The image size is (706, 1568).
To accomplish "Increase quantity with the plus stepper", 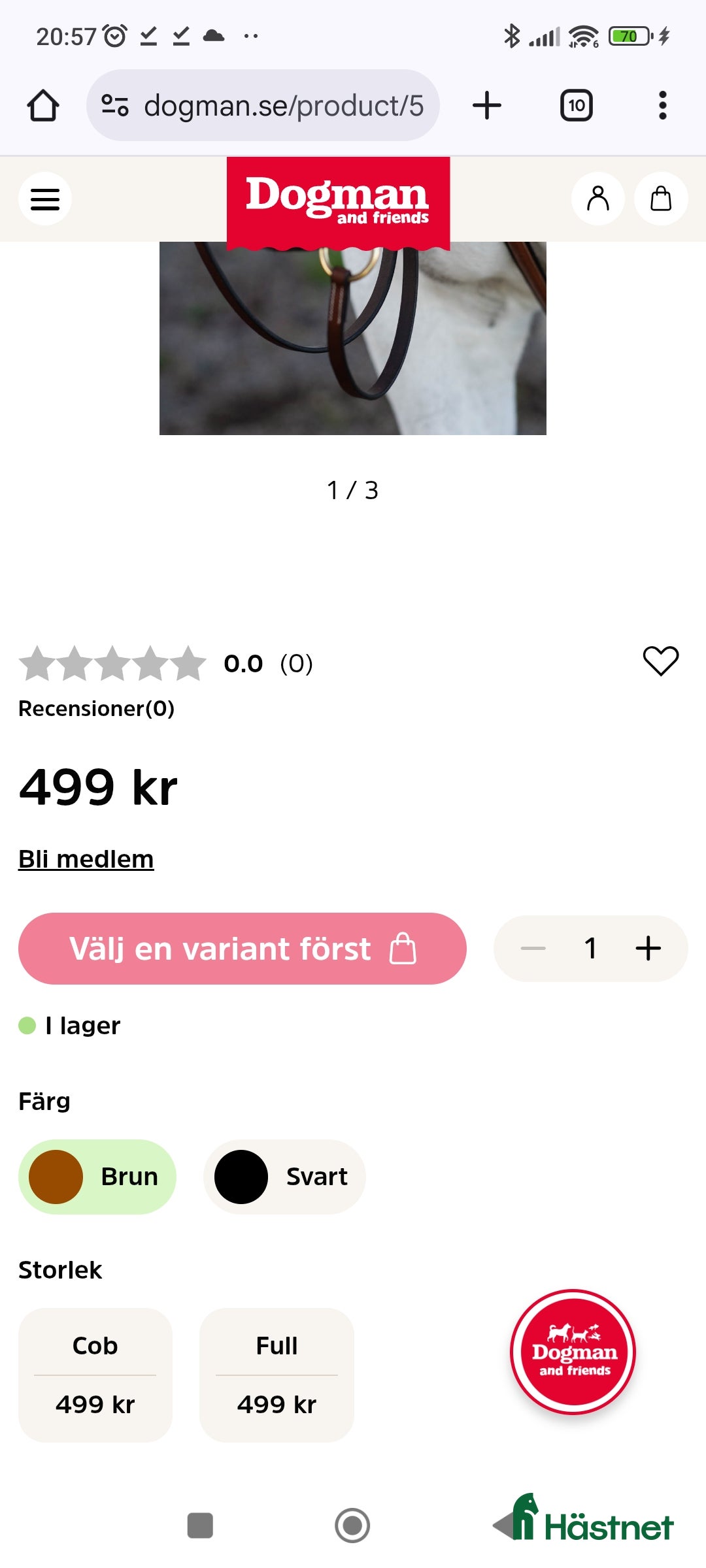I will 648,949.
